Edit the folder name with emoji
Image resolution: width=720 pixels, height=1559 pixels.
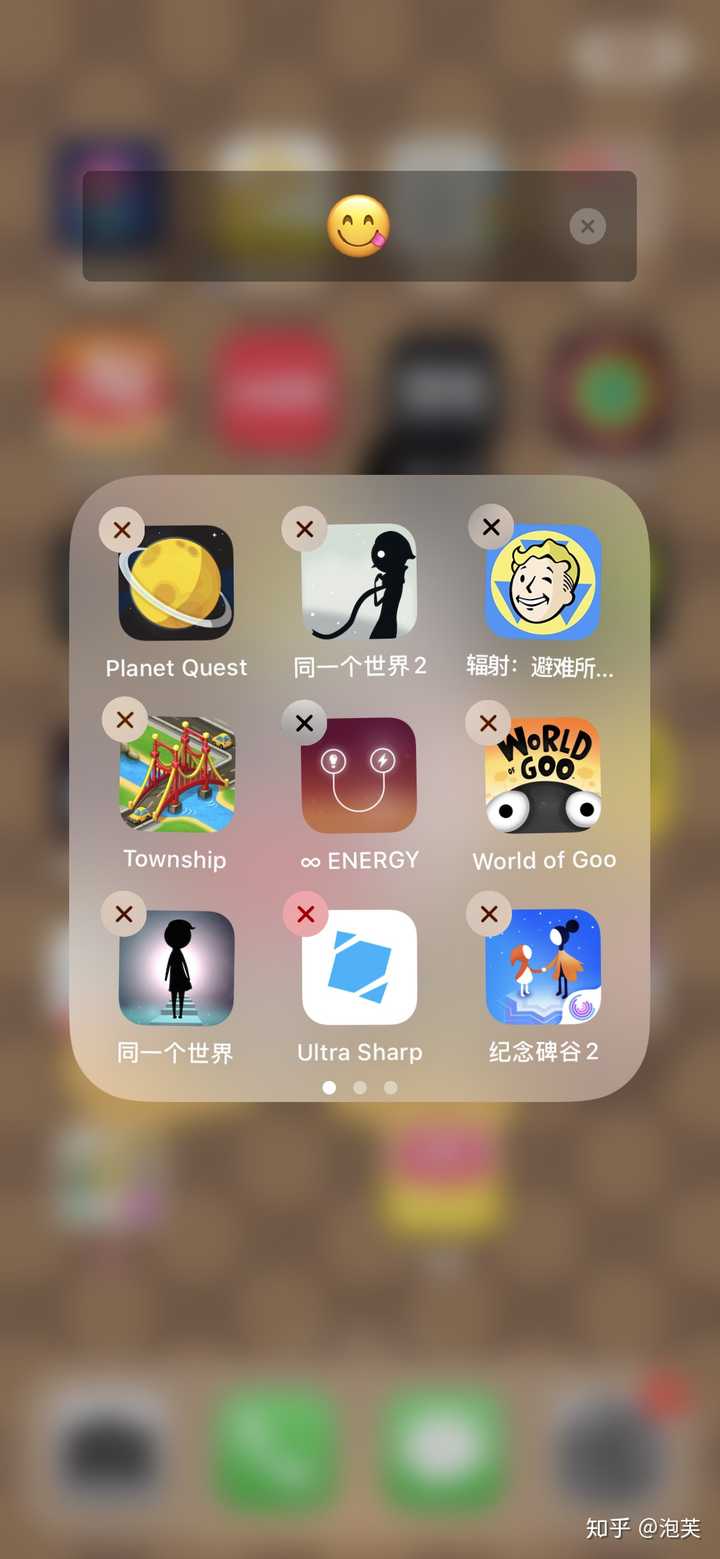click(358, 226)
